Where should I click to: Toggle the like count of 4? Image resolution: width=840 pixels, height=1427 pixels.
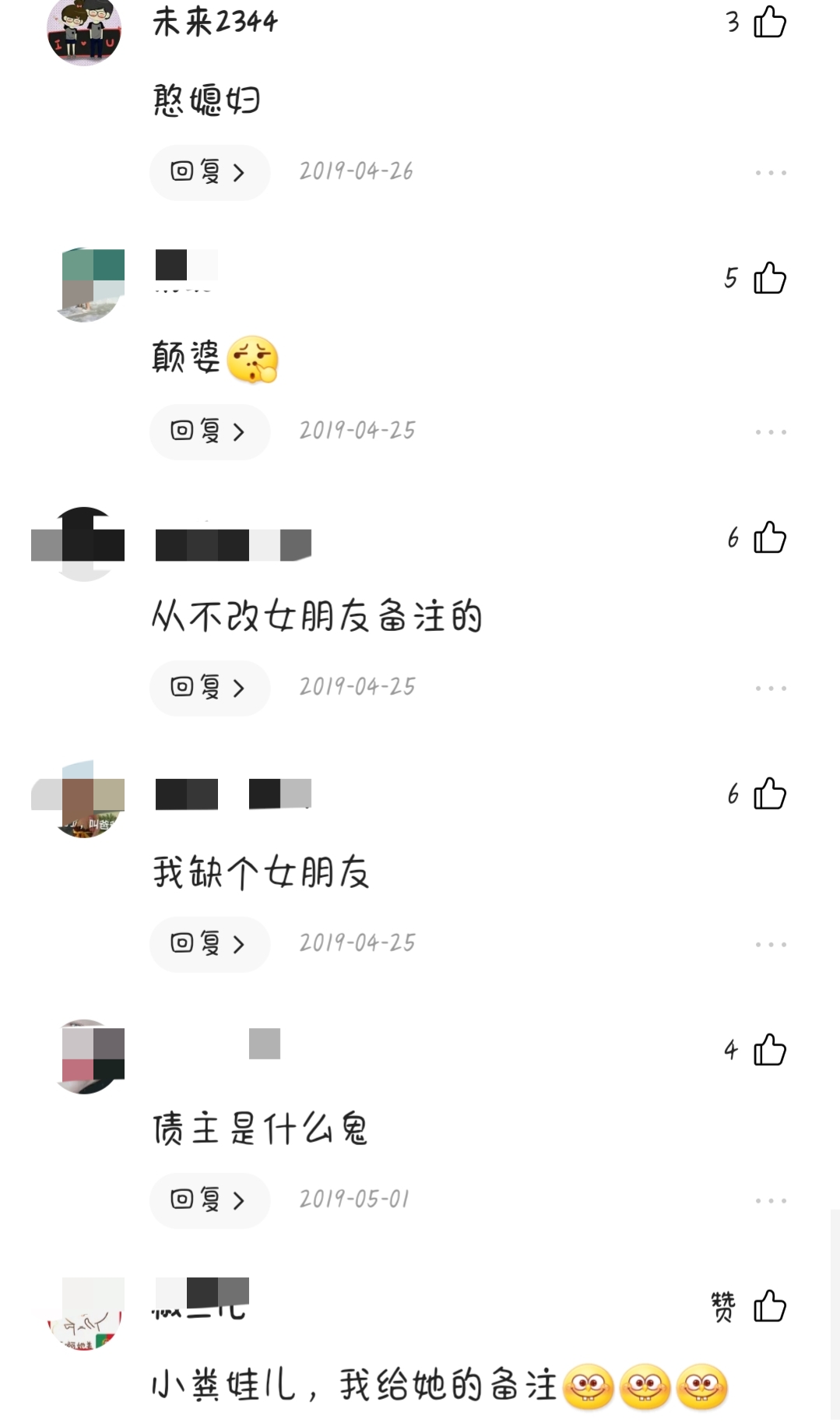pyautogui.click(x=769, y=1050)
